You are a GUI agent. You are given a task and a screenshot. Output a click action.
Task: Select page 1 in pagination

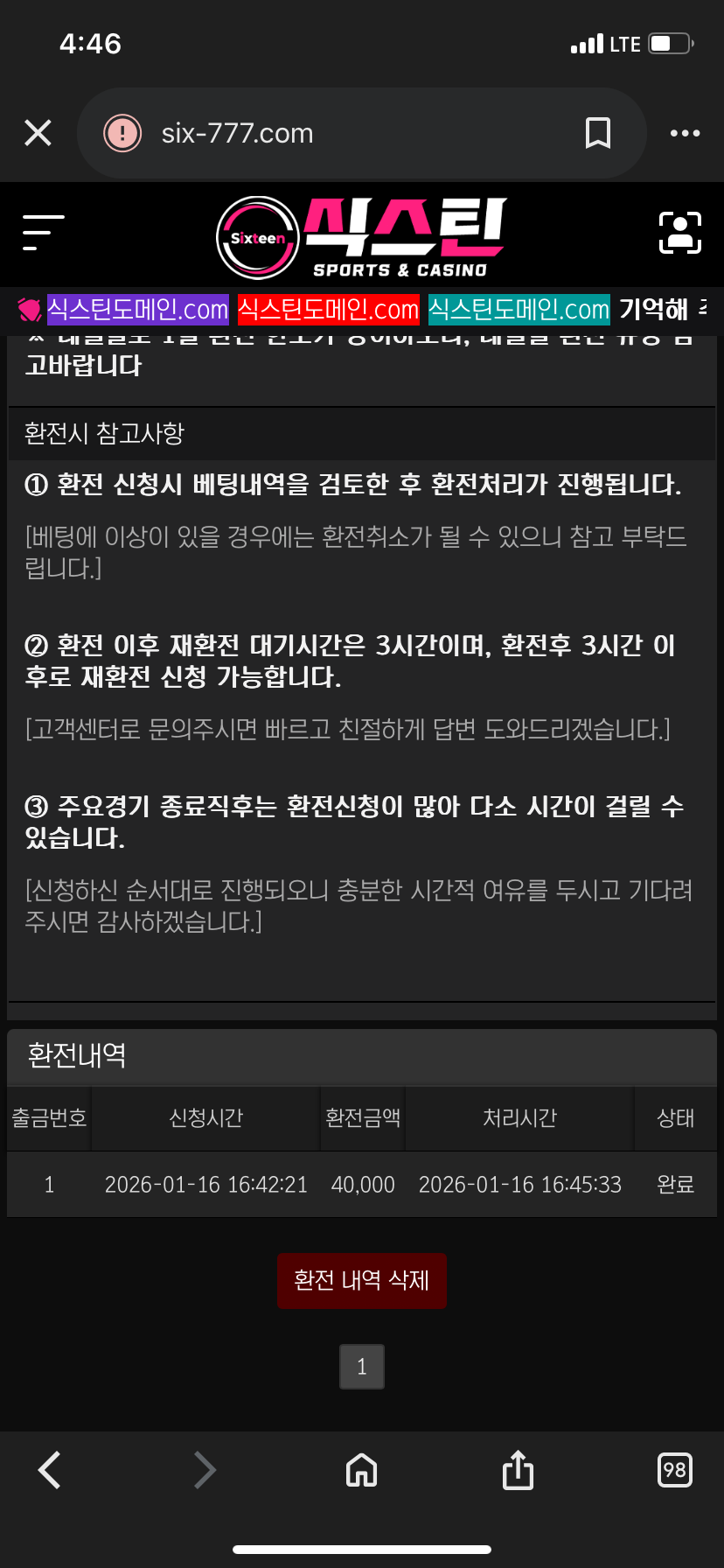pos(362,1367)
